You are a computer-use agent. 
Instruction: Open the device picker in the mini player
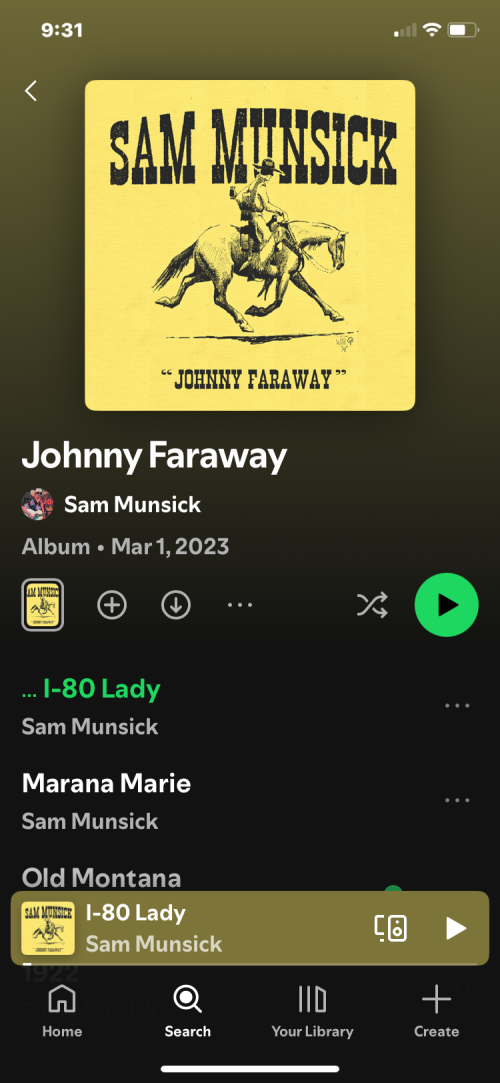click(391, 928)
